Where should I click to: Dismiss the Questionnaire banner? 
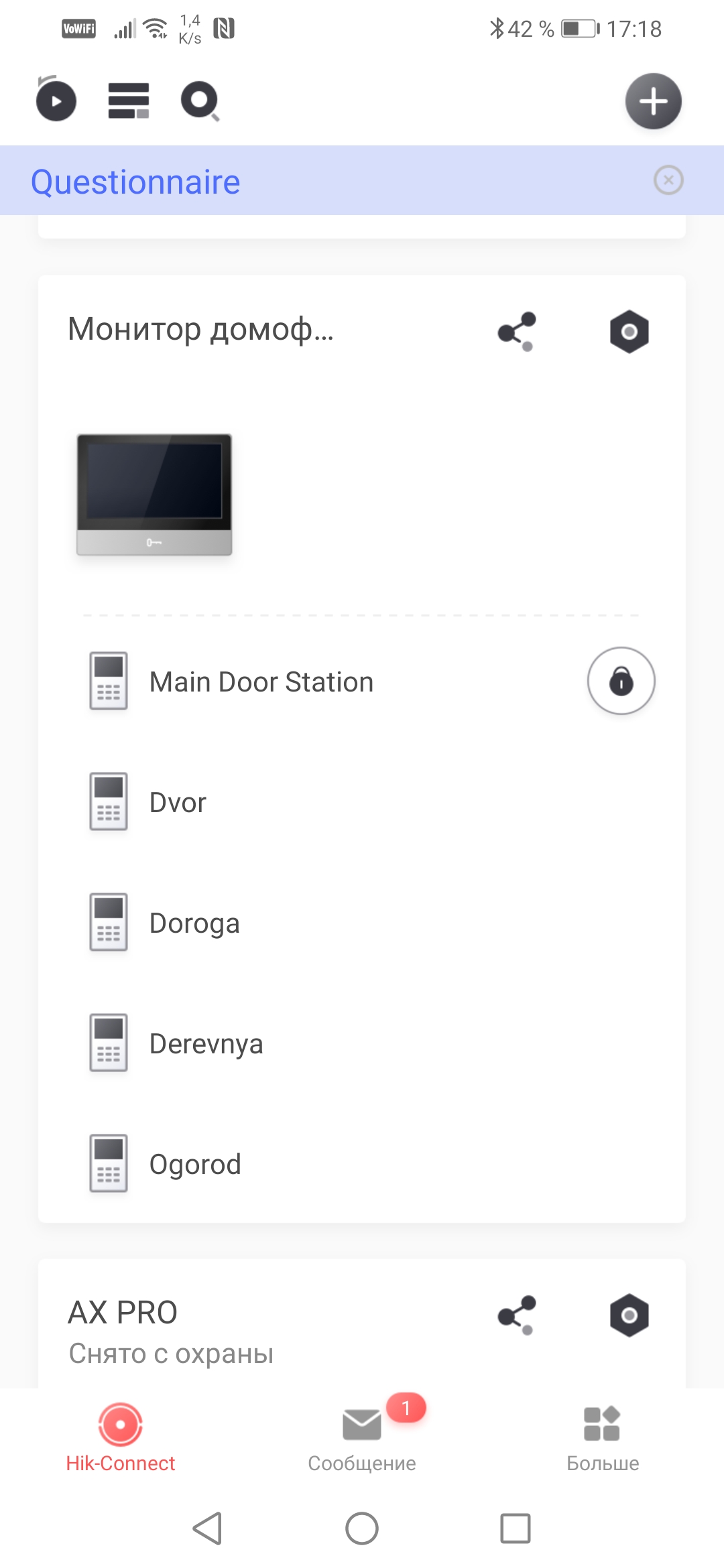668,180
